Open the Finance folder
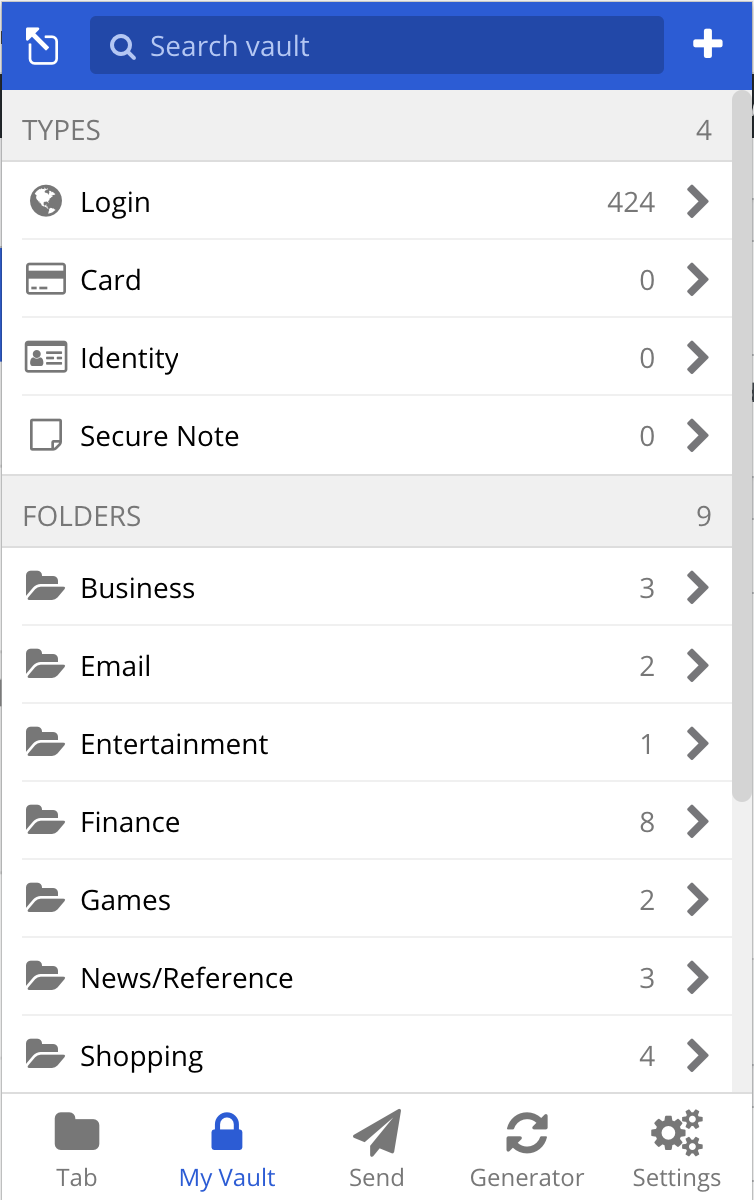Viewport: 754px width, 1200px height. (366, 822)
